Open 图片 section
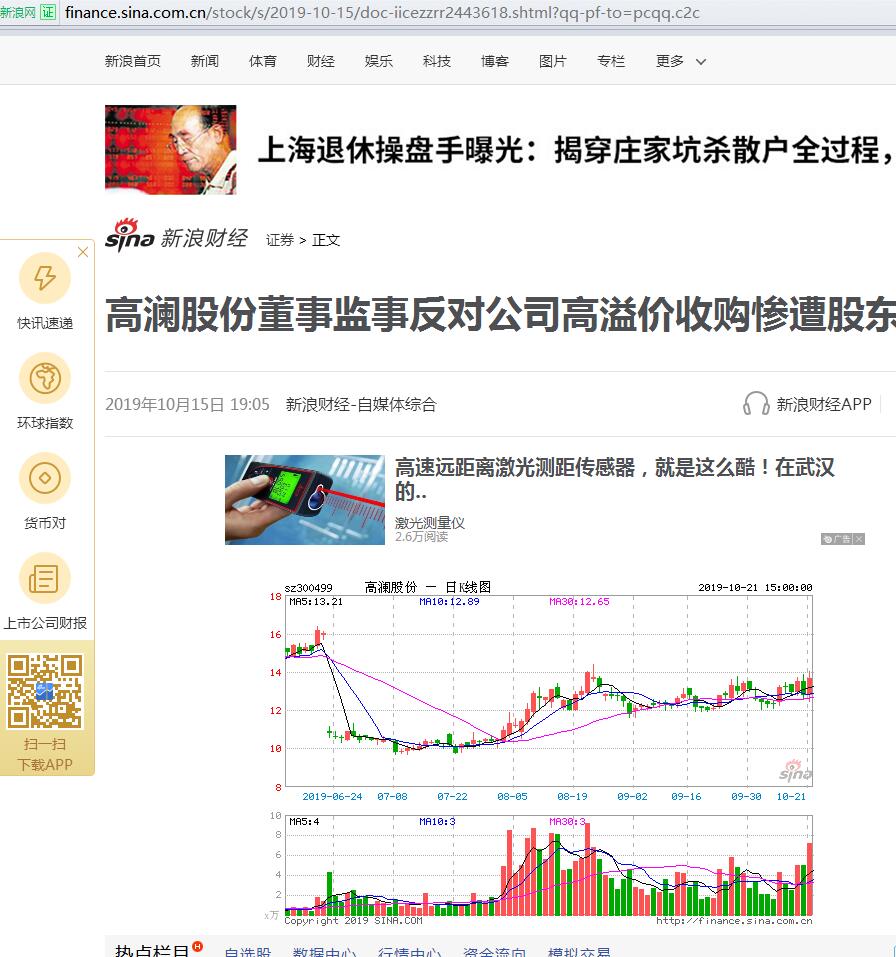 tap(552, 61)
